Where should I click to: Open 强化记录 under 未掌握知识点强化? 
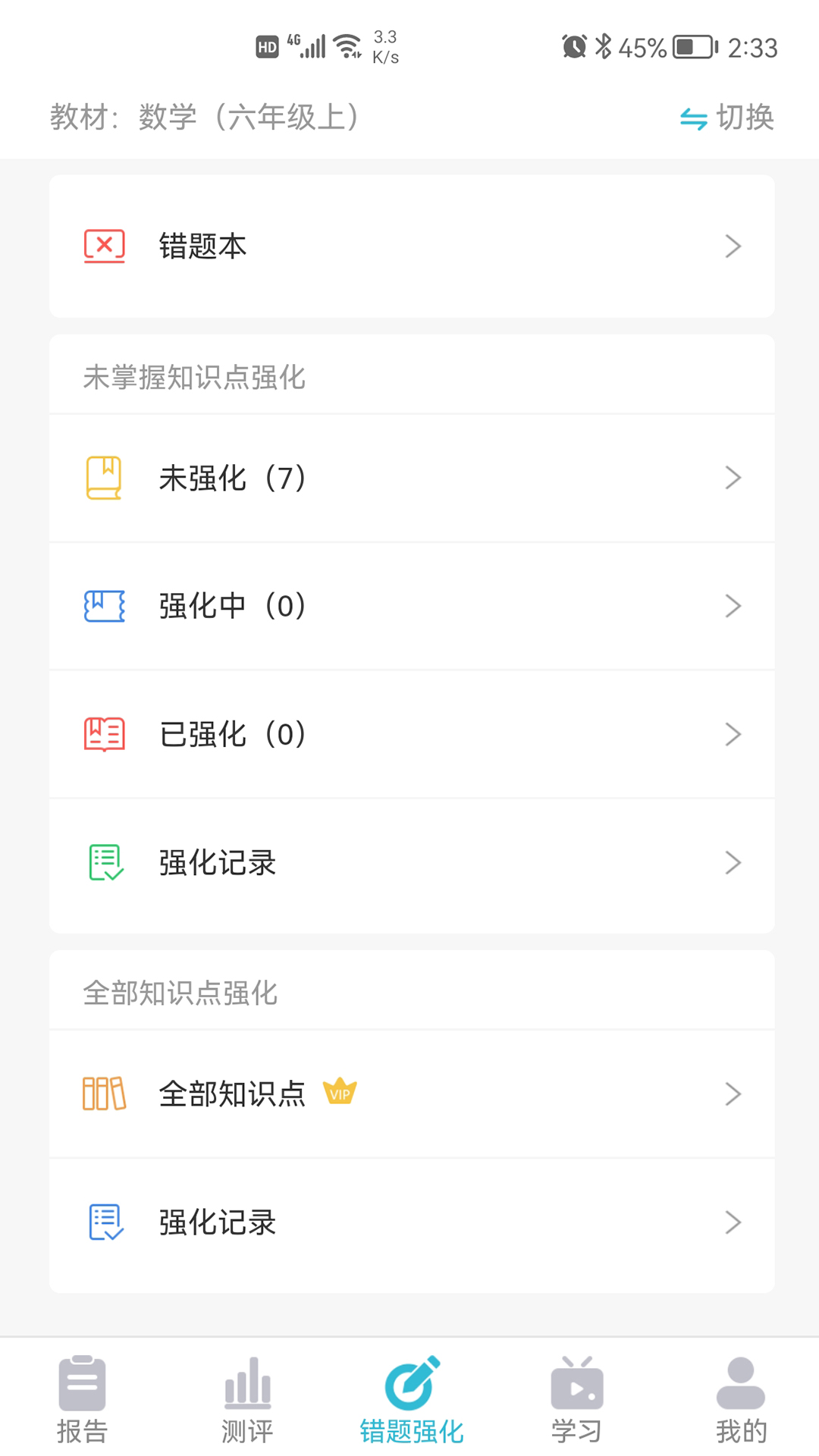412,863
